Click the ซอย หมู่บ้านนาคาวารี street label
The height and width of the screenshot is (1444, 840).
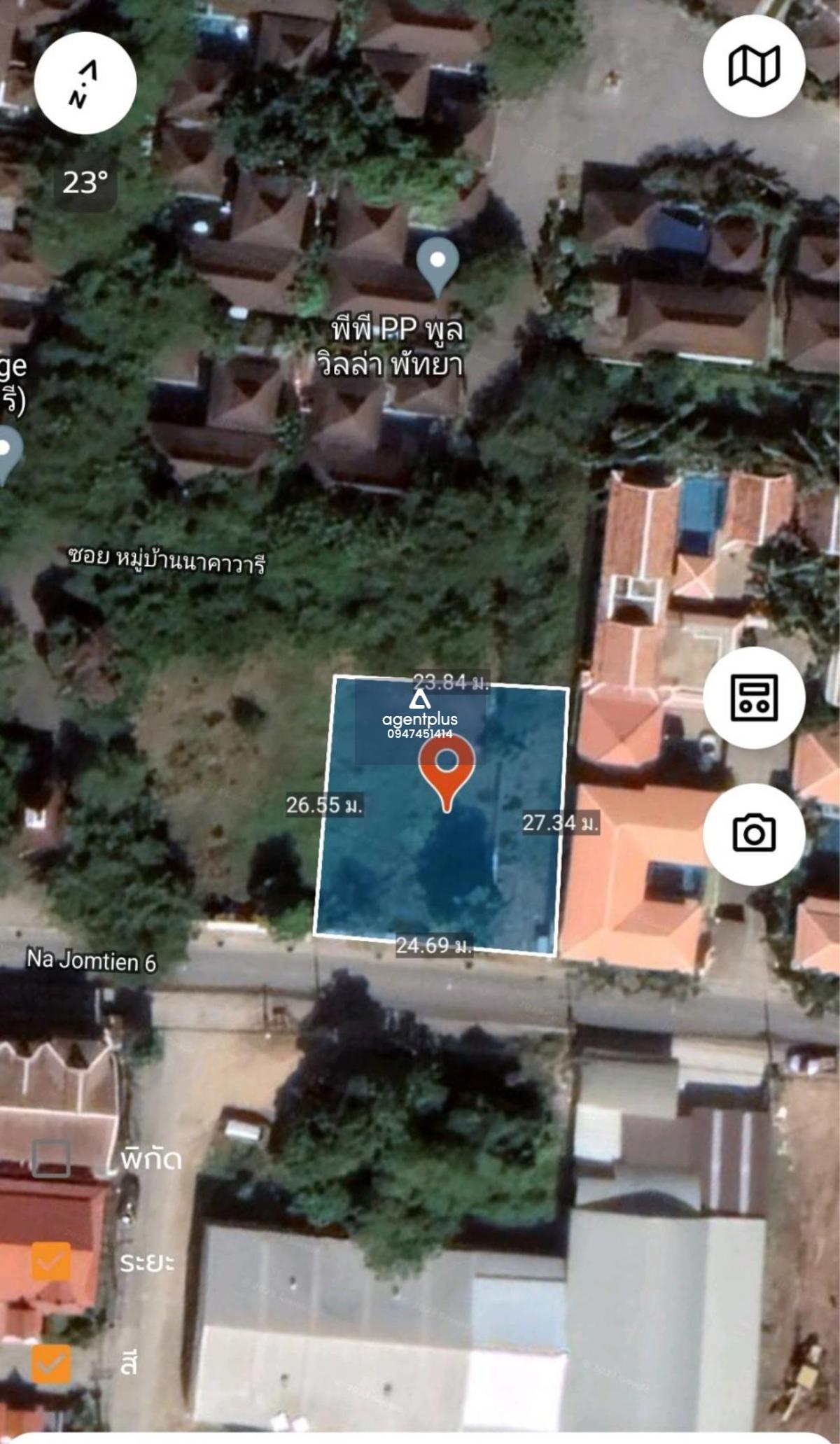tap(167, 559)
